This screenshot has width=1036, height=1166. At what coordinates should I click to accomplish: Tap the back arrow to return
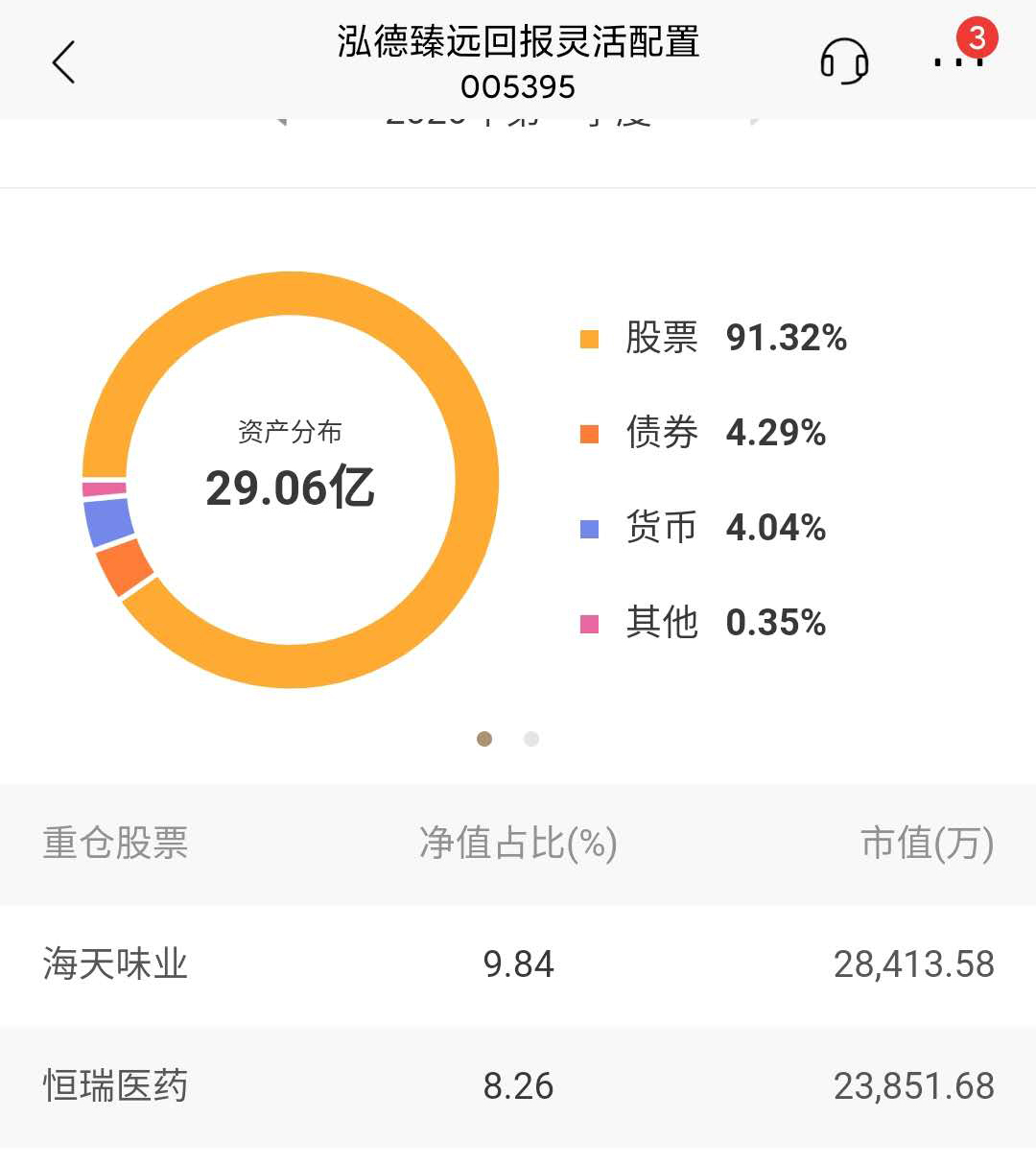pyautogui.click(x=62, y=60)
